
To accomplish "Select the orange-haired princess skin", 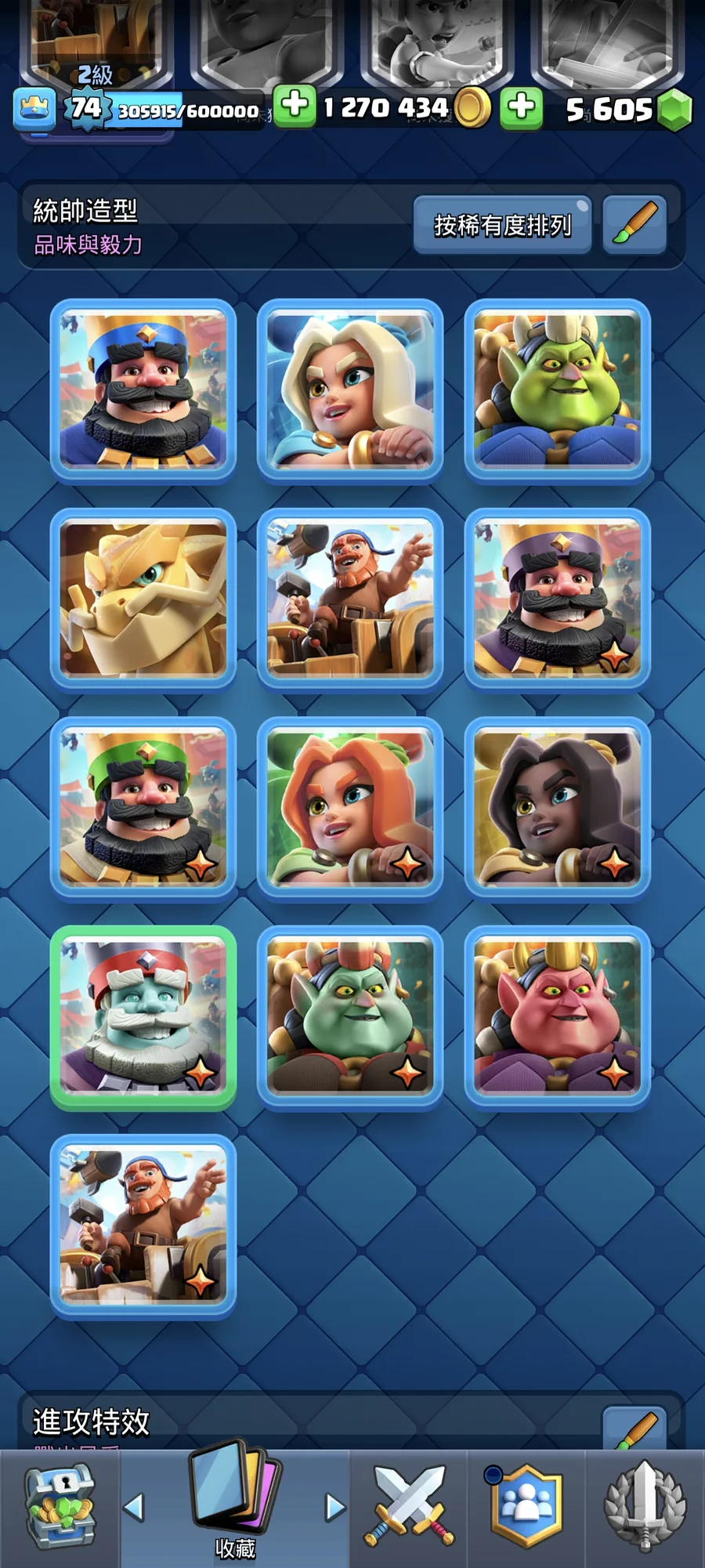I will click(x=350, y=808).
